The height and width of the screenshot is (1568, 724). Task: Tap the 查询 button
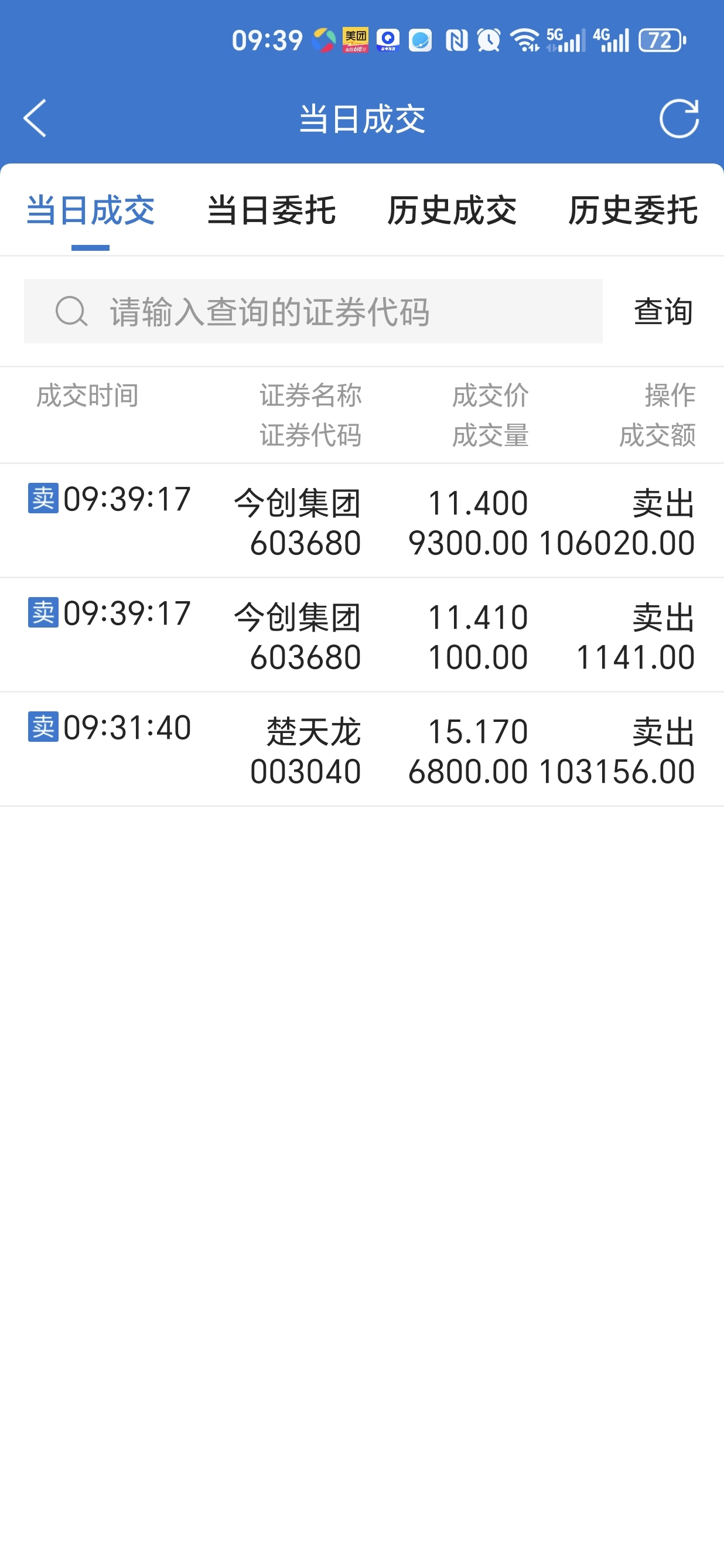click(663, 311)
